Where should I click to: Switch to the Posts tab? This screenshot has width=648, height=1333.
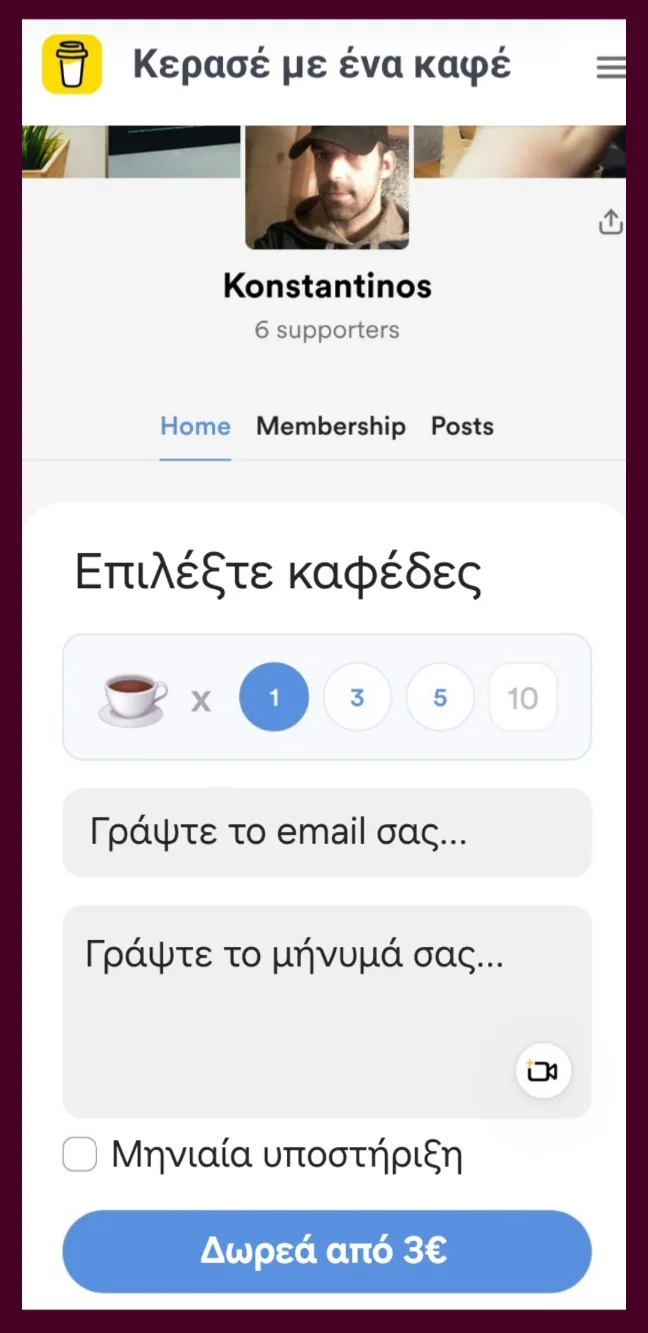click(462, 426)
